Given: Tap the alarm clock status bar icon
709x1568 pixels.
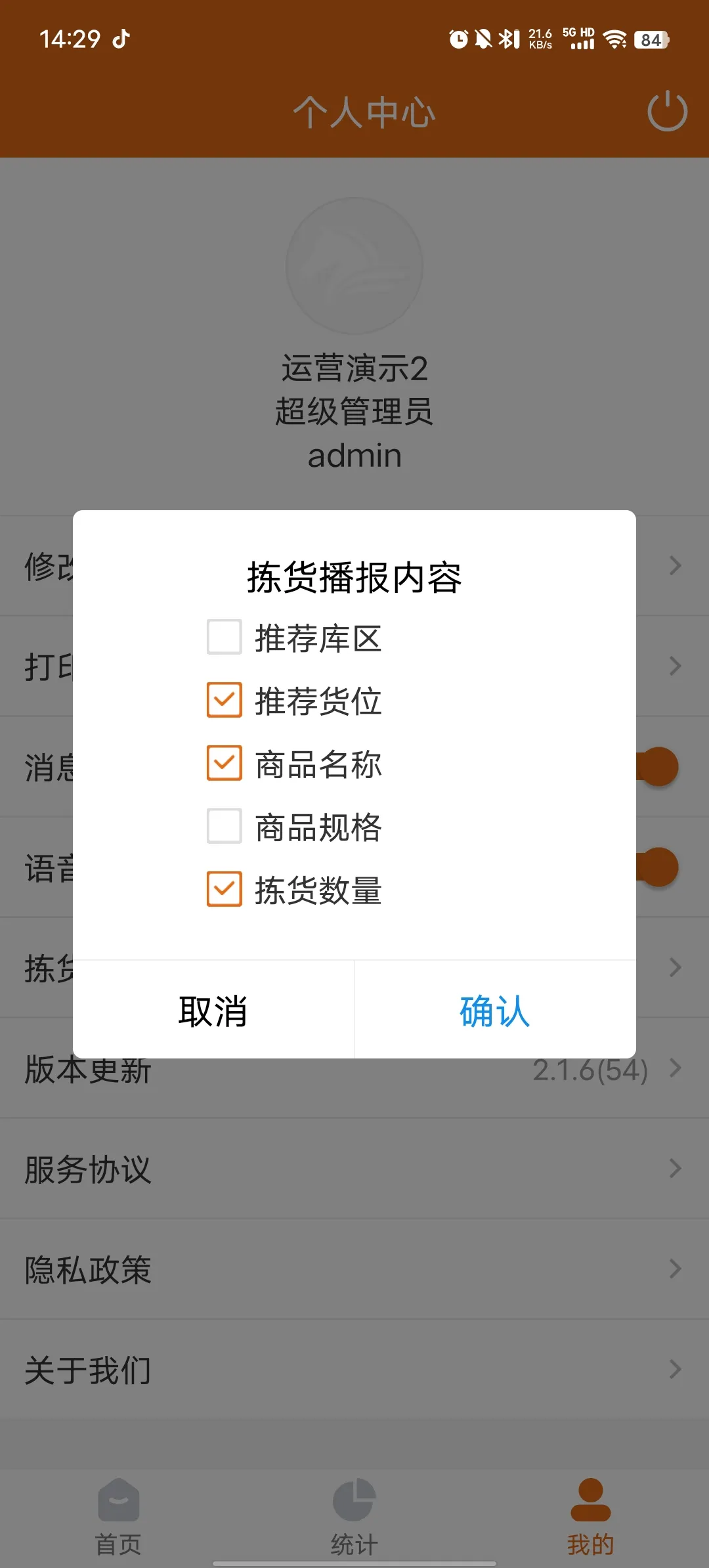Looking at the screenshot, I should [x=459, y=39].
